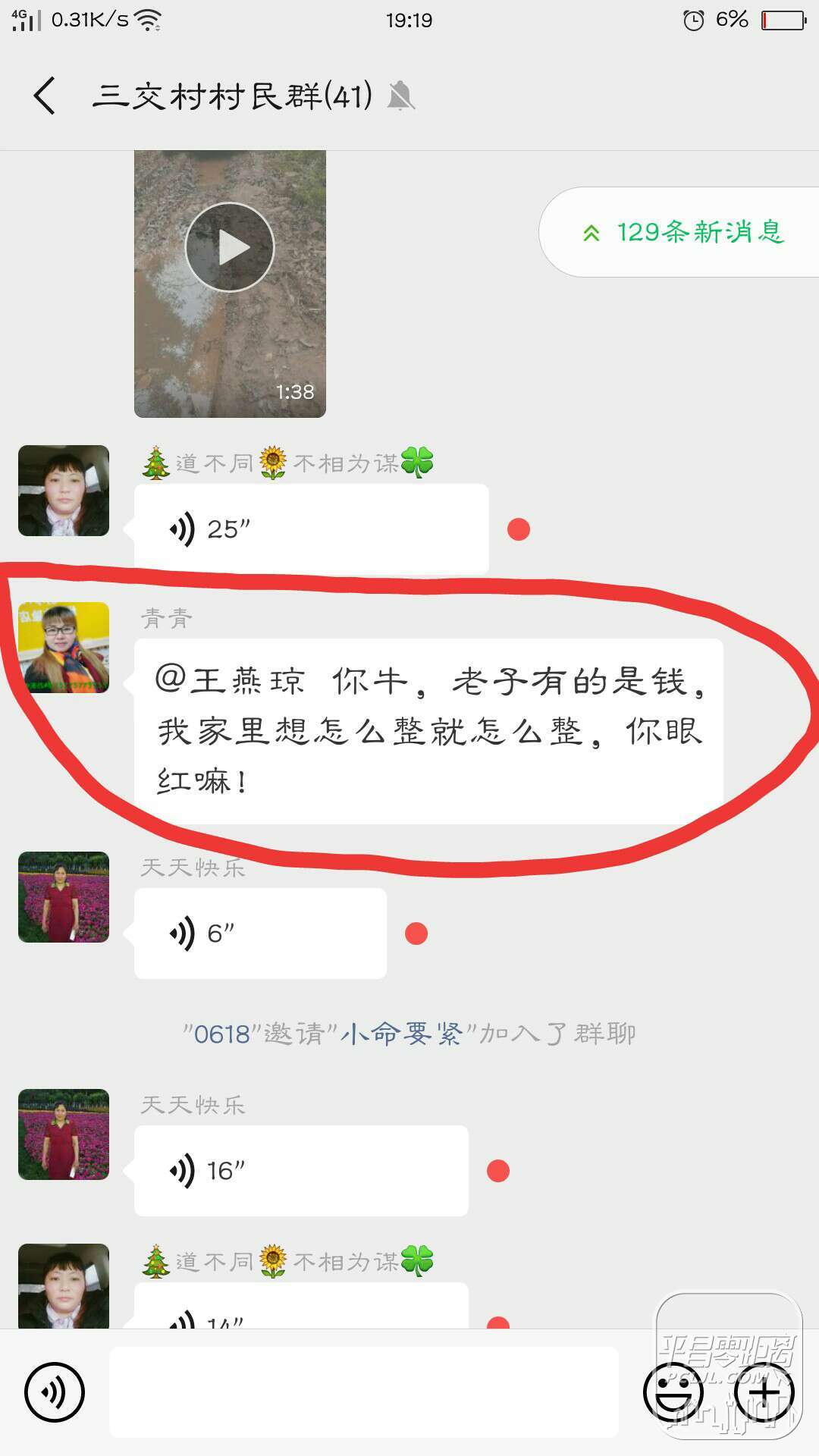The width and height of the screenshot is (819, 1456).
Task: Open the emoji sticker panel
Action: point(673,1392)
